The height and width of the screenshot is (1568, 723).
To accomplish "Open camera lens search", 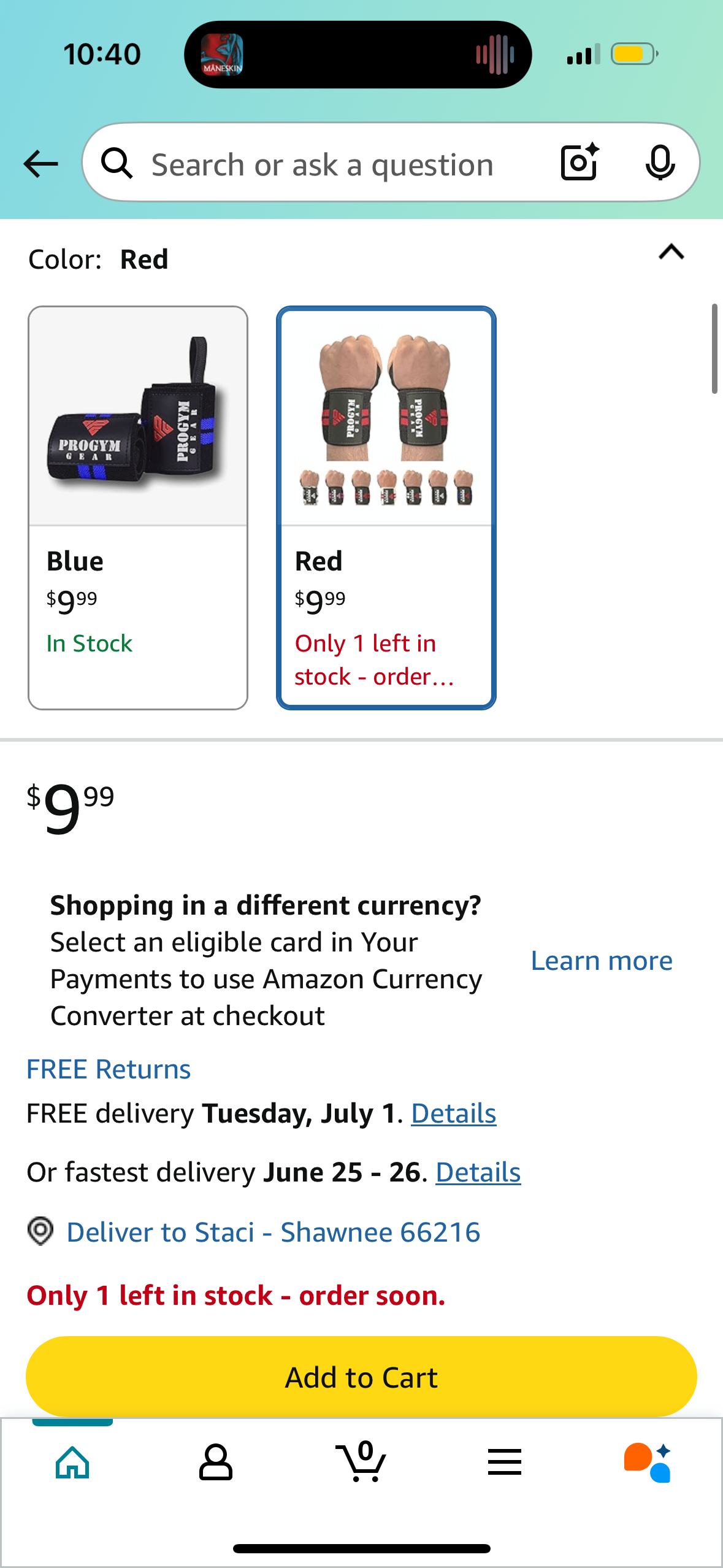I will point(580,163).
